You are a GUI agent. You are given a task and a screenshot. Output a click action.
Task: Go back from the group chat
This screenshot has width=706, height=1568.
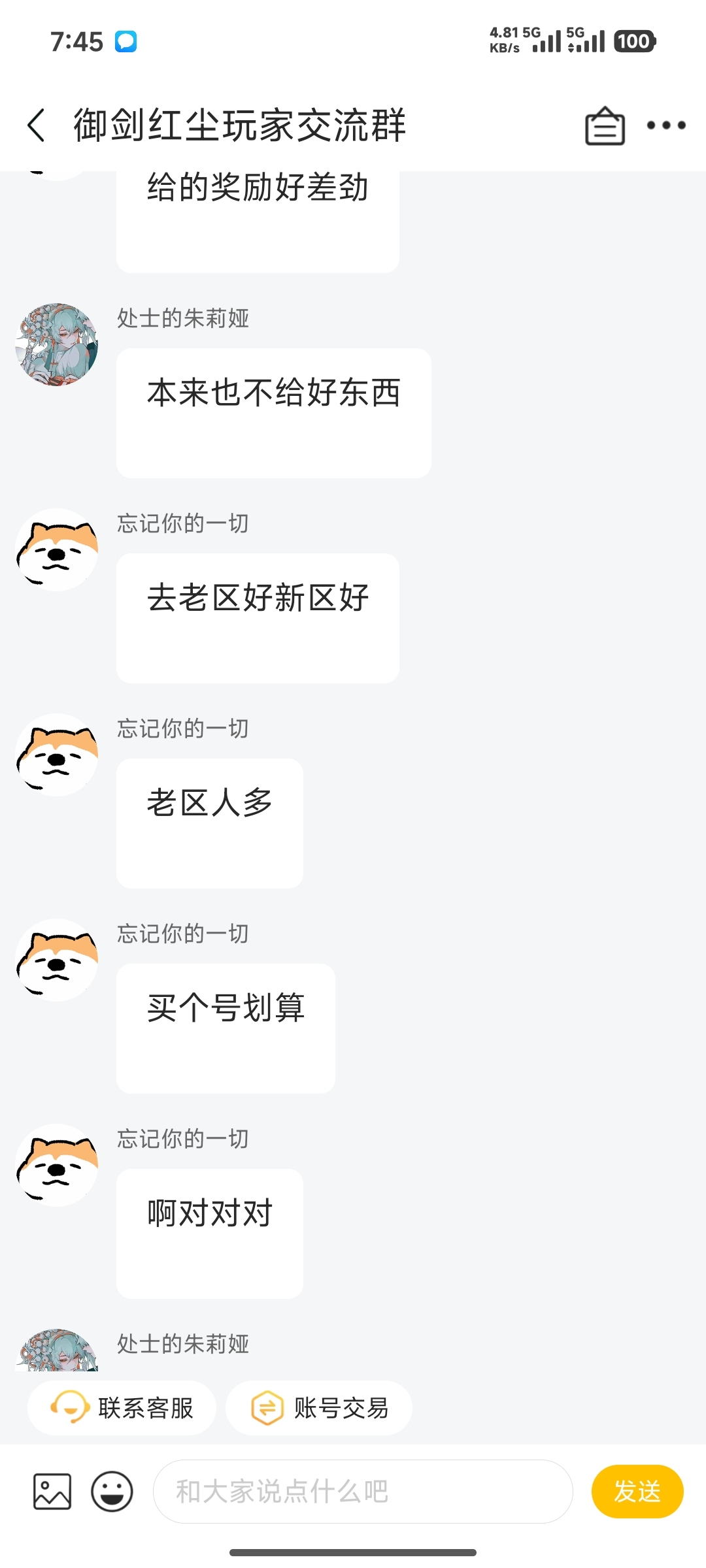pyautogui.click(x=37, y=125)
